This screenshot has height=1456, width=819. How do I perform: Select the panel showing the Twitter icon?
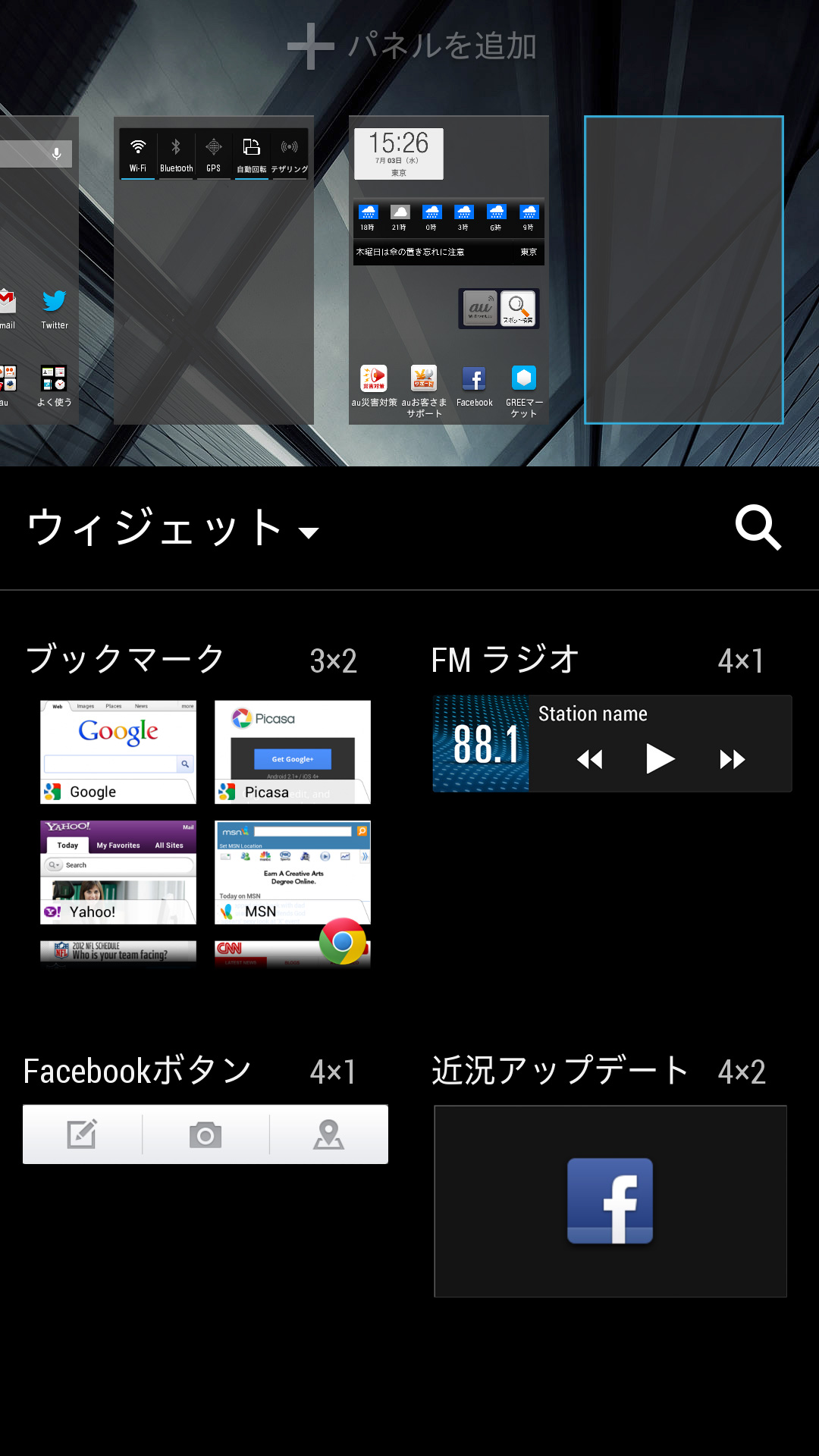39,270
